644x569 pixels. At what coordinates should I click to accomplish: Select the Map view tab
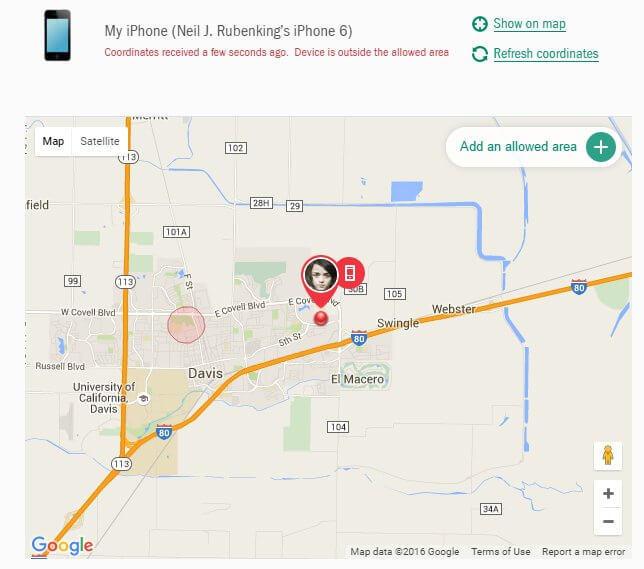pos(53,141)
